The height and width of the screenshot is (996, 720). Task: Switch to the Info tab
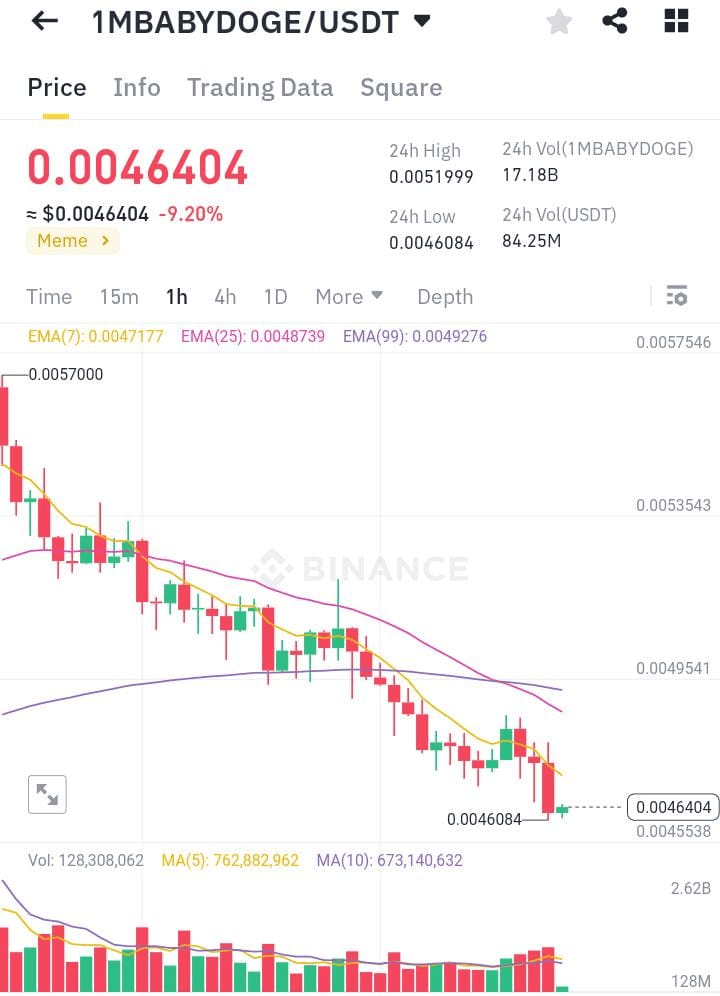click(137, 88)
